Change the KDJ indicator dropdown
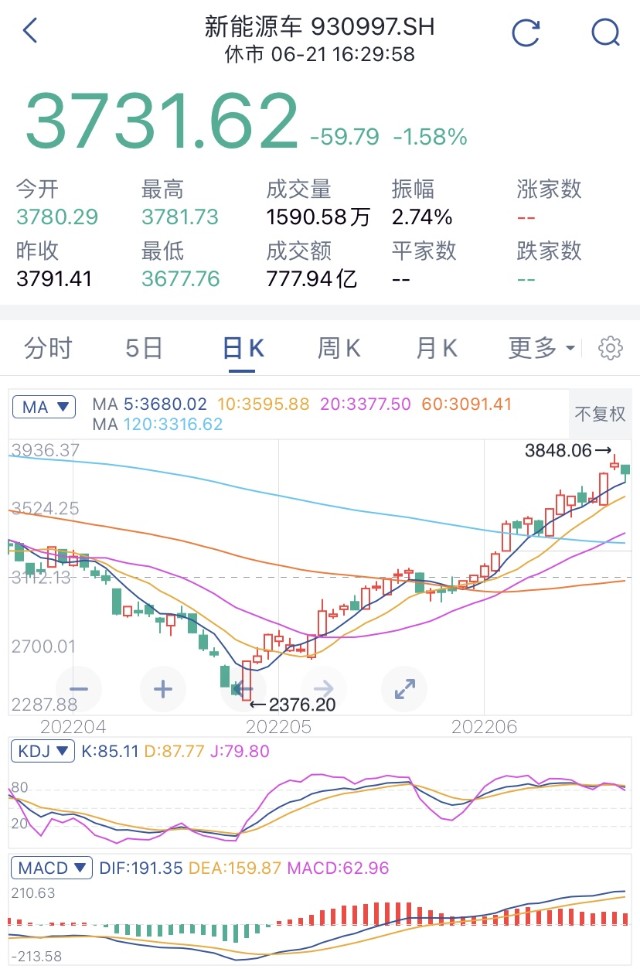The width and height of the screenshot is (640, 969). click(46, 751)
